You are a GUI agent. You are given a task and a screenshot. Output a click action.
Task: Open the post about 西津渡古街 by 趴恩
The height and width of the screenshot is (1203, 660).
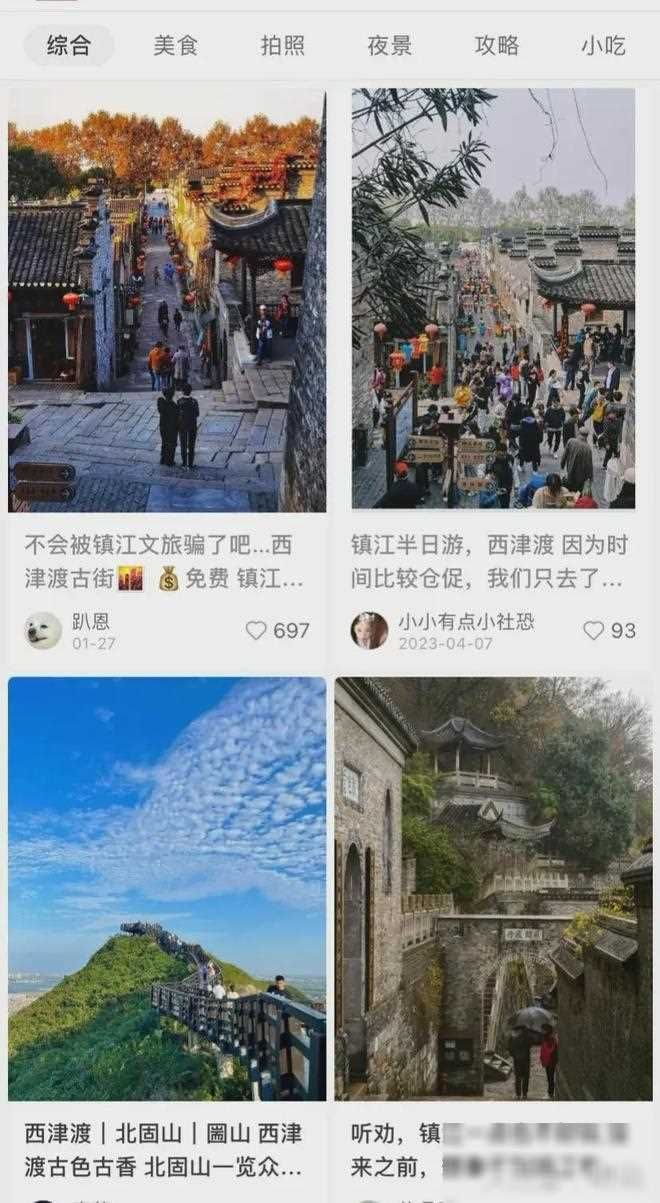(x=166, y=300)
